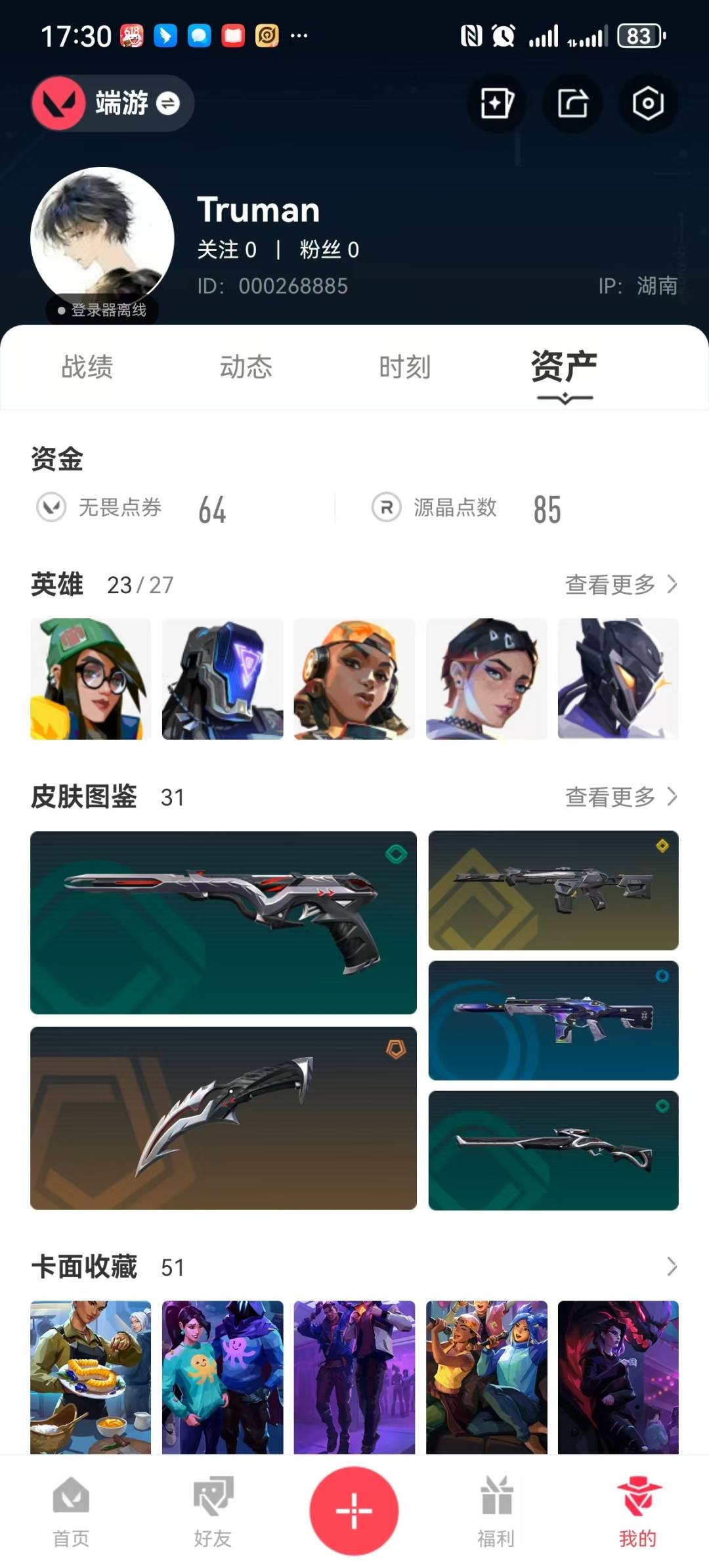The height and width of the screenshot is (1568, 709).
Task: Select the 资产 tab
Action: point(565,368)
